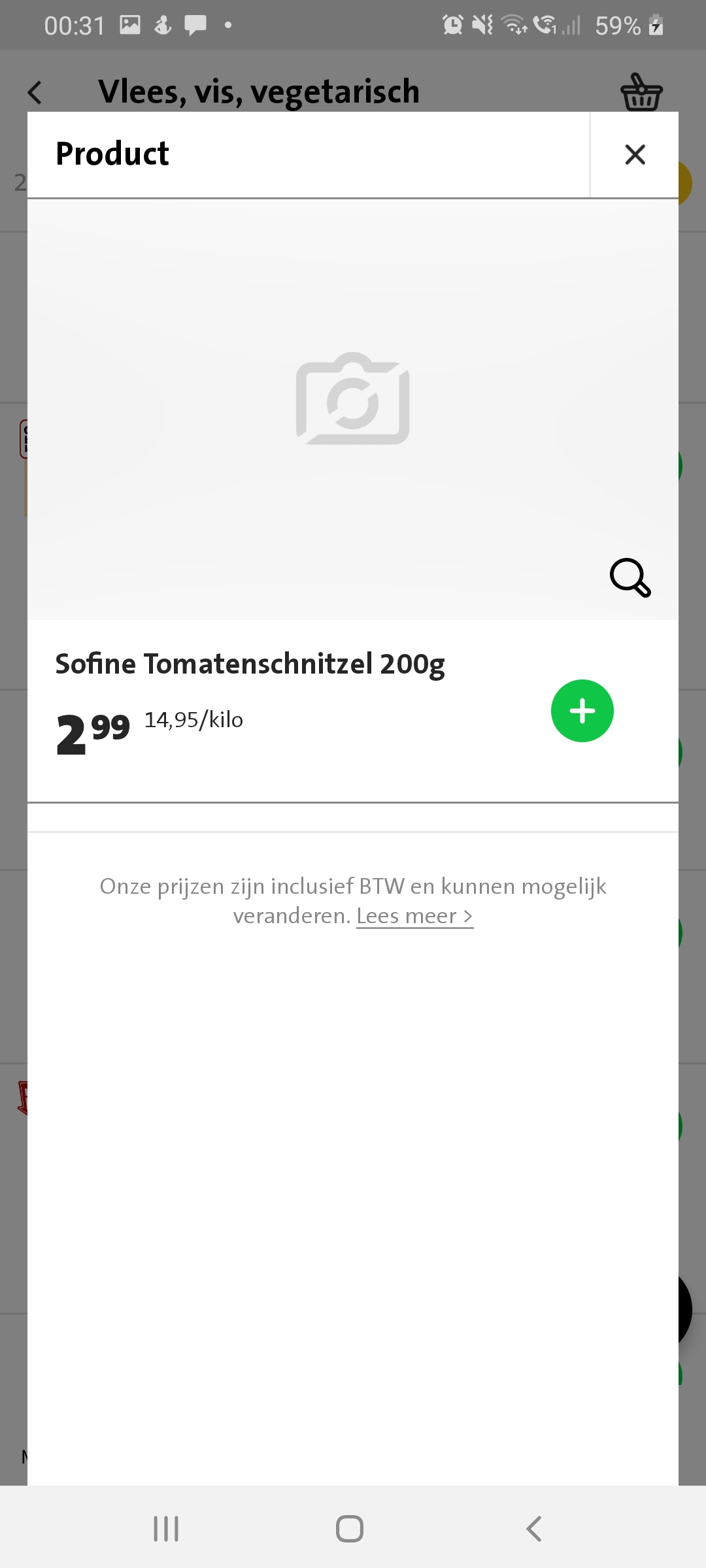Zoom the product image with the magnifier
Image resolution: width=706 pixels, height=1568 pixels.
pos(630,578)
